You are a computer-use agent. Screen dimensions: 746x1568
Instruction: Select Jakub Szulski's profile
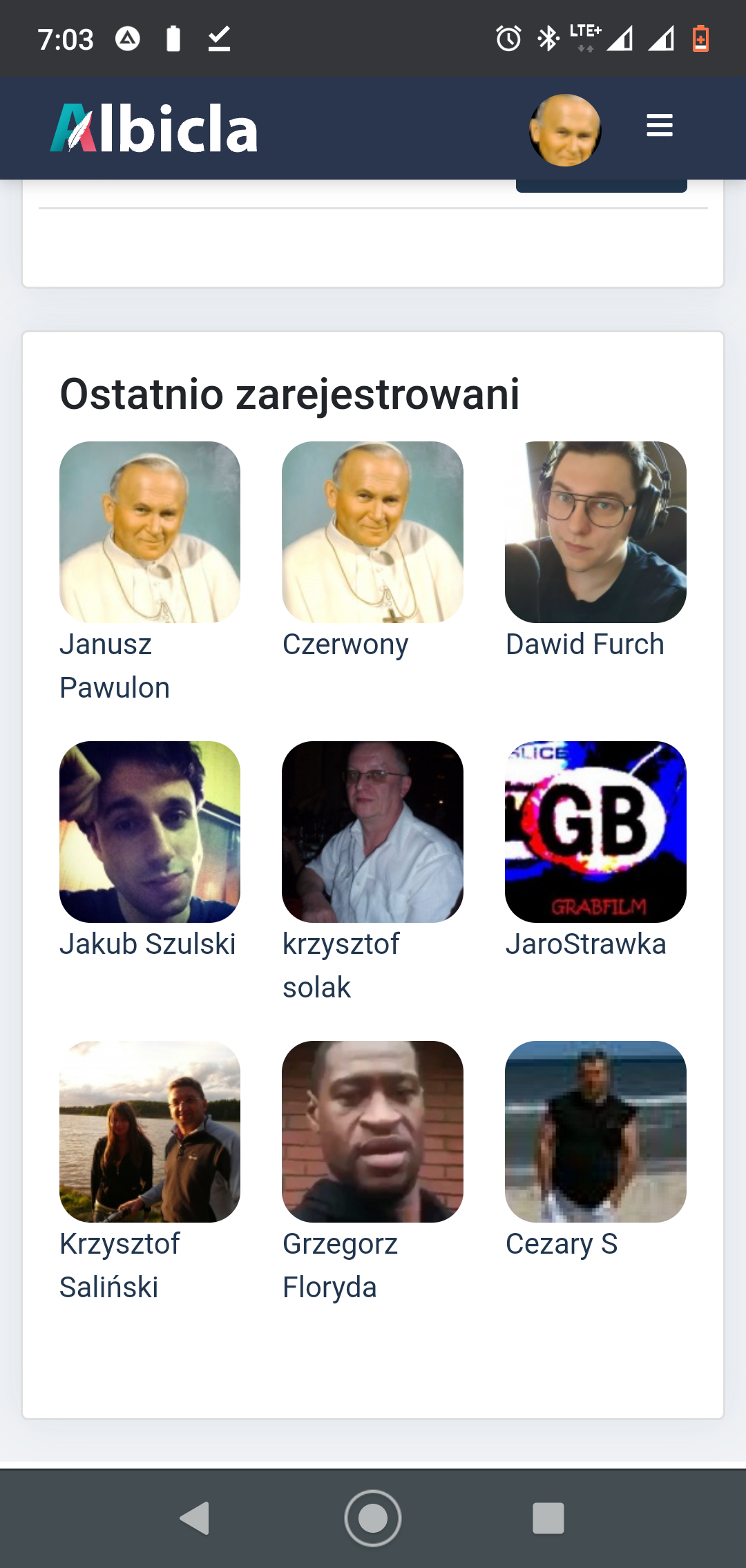[x=150, y=832]
